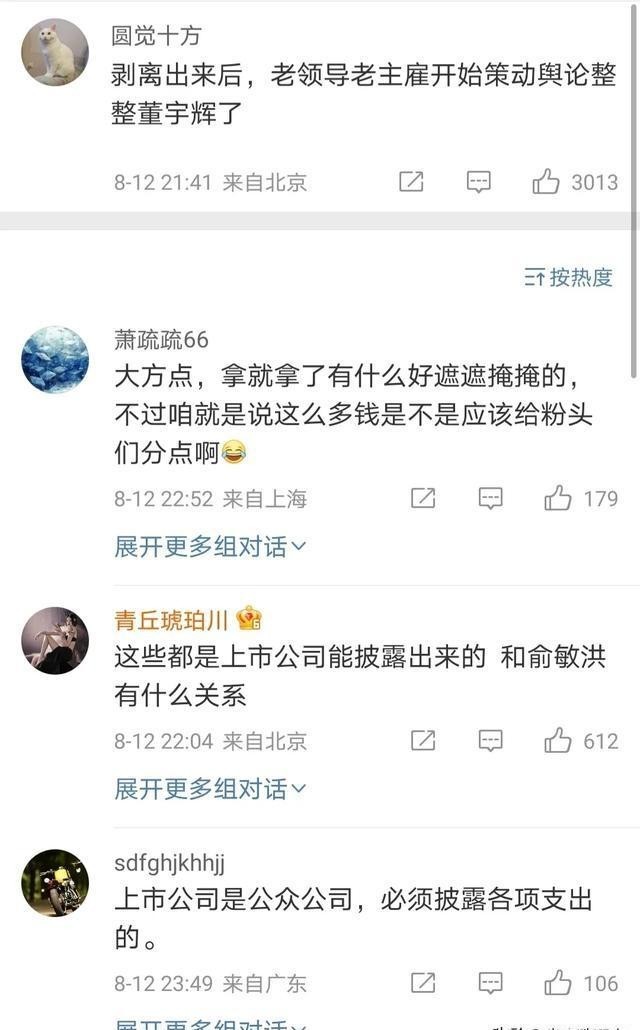Open 萧疏疏66's profile avatar
The width and height of the screenshot is (640, 1030).
tap(55, 358)
